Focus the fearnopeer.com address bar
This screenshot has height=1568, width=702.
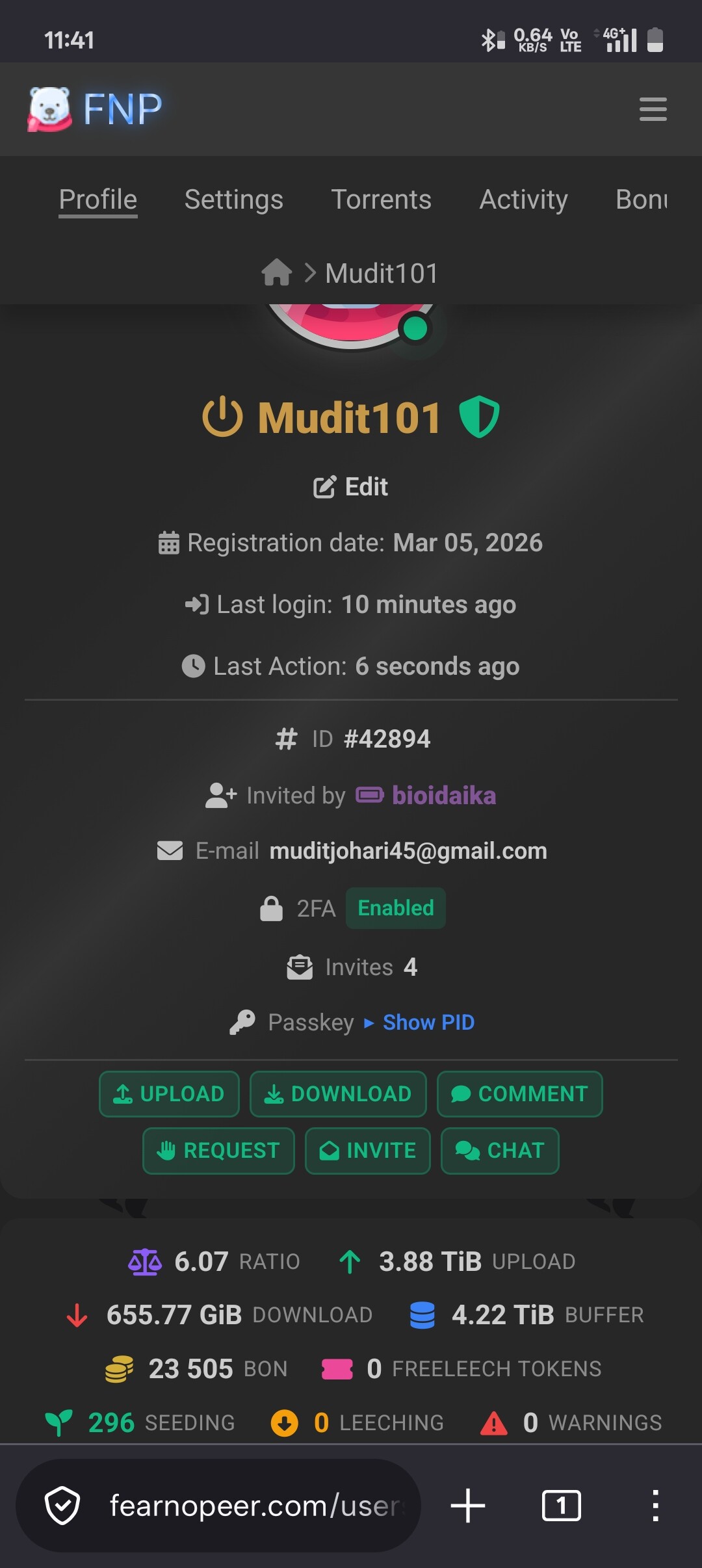point(253,1506)
